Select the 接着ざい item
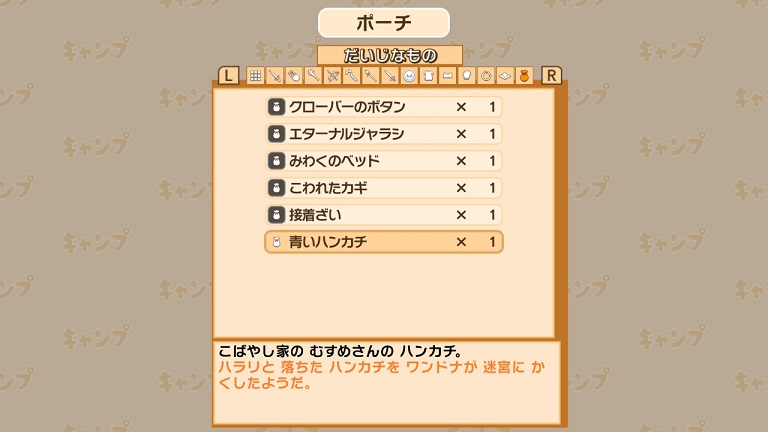This screenshot has height=432, width=768. click(383, 215)
